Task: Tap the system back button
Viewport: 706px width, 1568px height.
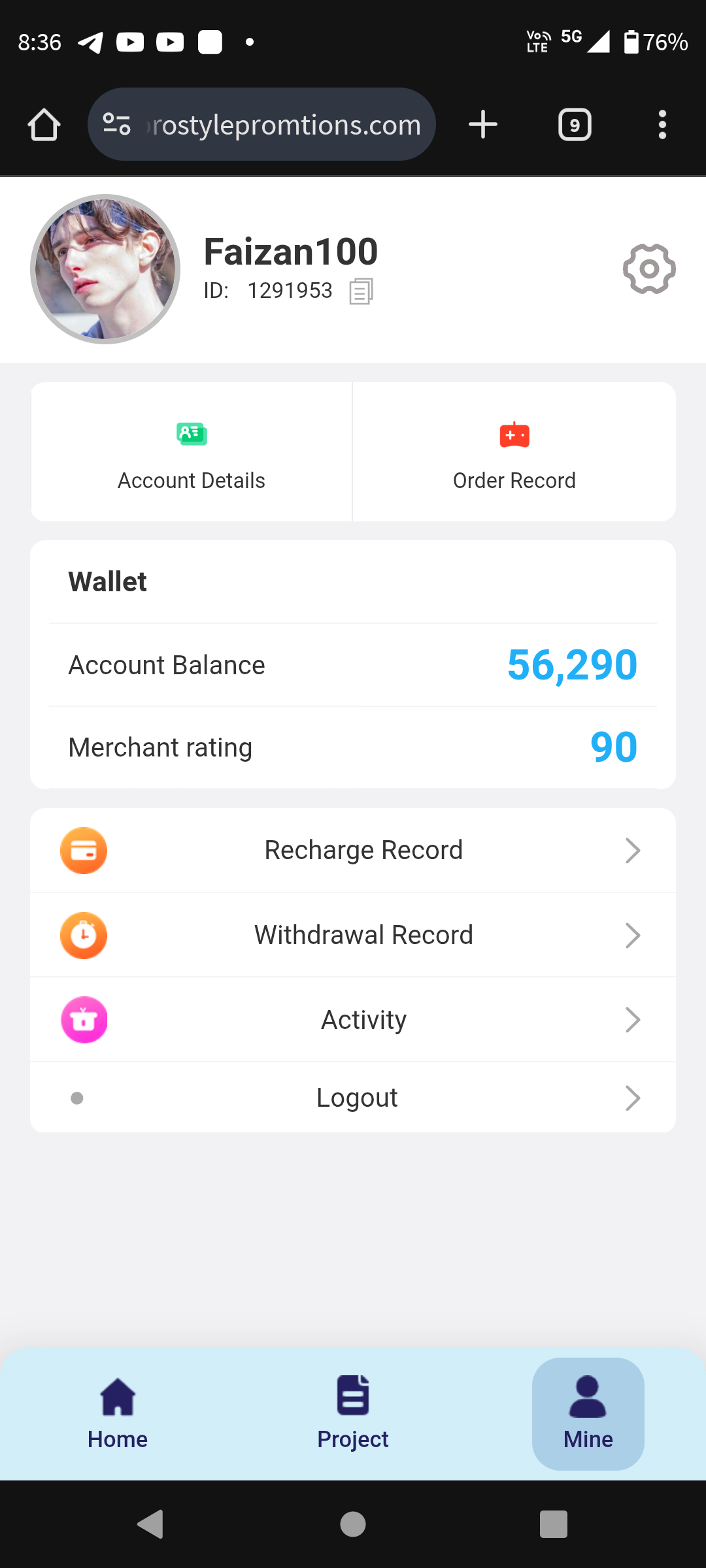Action: tap(151, 1524)
